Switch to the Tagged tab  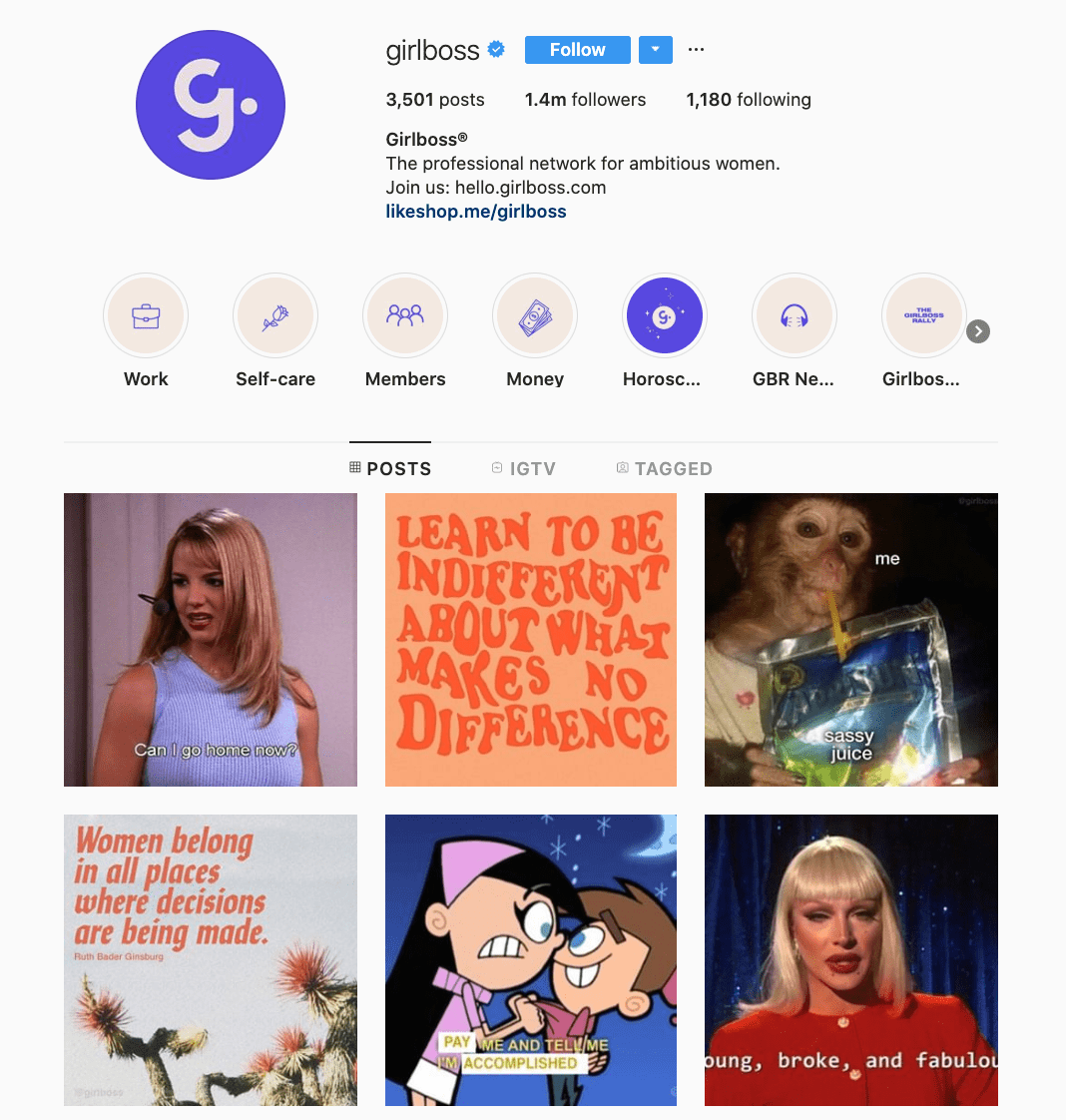point(664,469)
